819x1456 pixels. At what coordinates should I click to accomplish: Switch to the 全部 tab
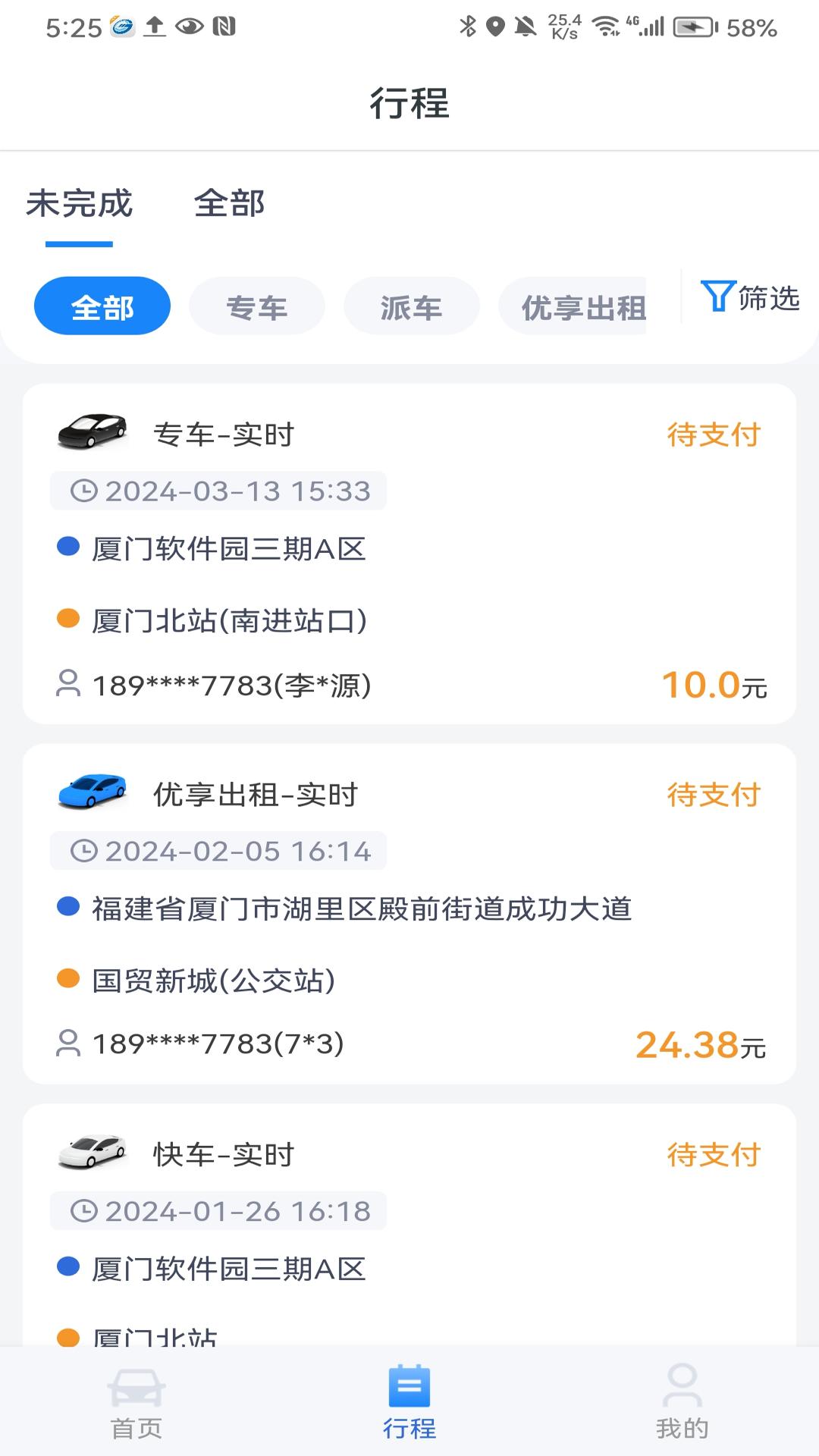pos(229,203)
